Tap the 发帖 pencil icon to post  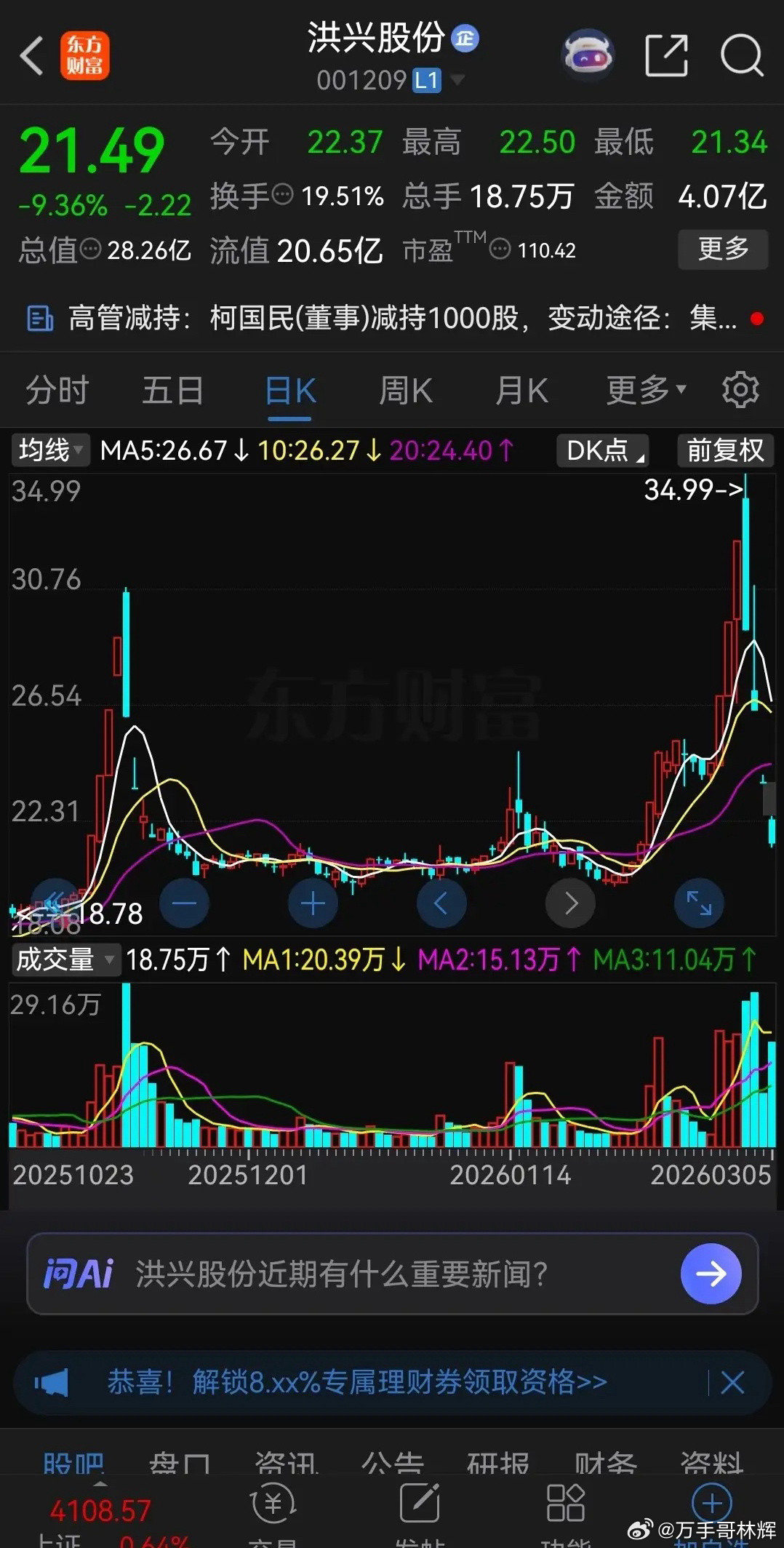418,1501
